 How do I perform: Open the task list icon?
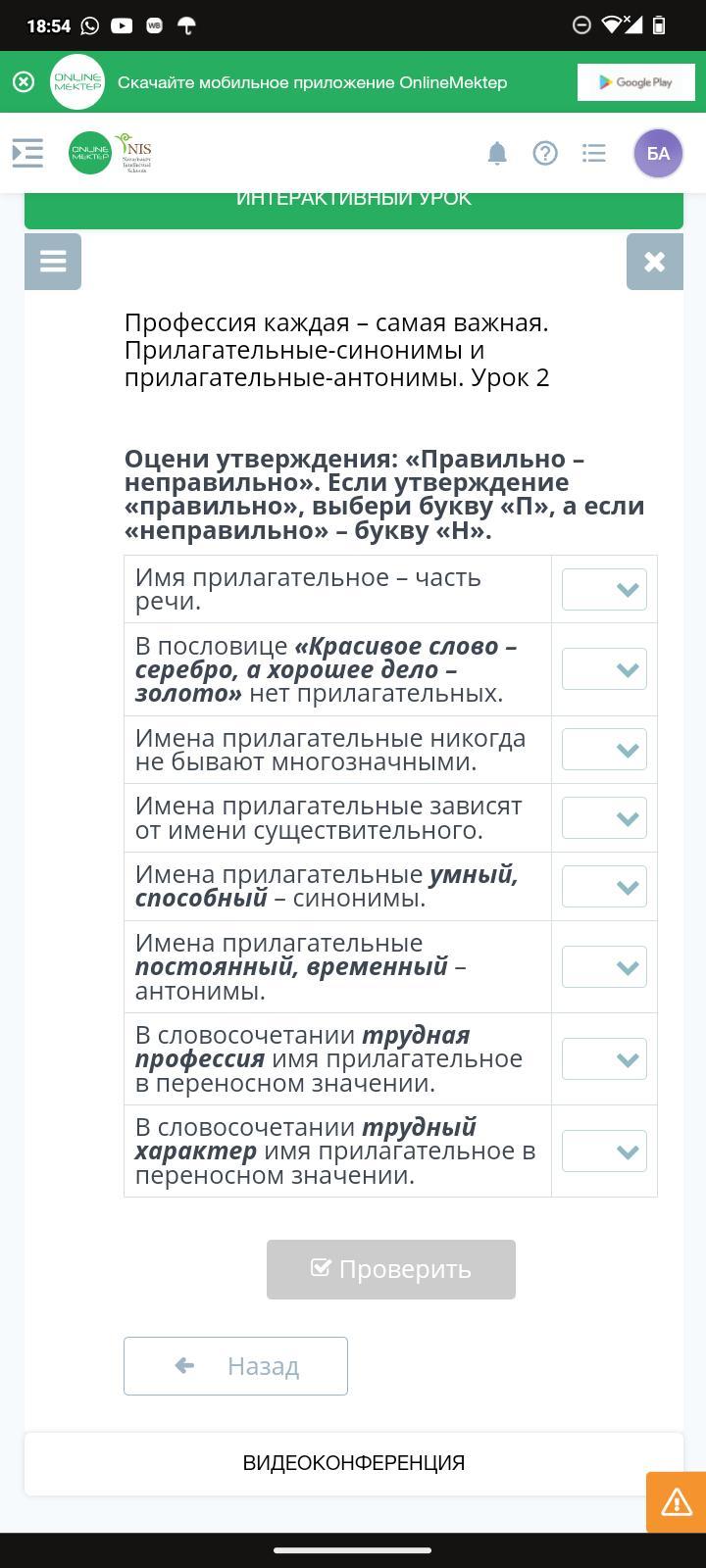coord(593,153)
